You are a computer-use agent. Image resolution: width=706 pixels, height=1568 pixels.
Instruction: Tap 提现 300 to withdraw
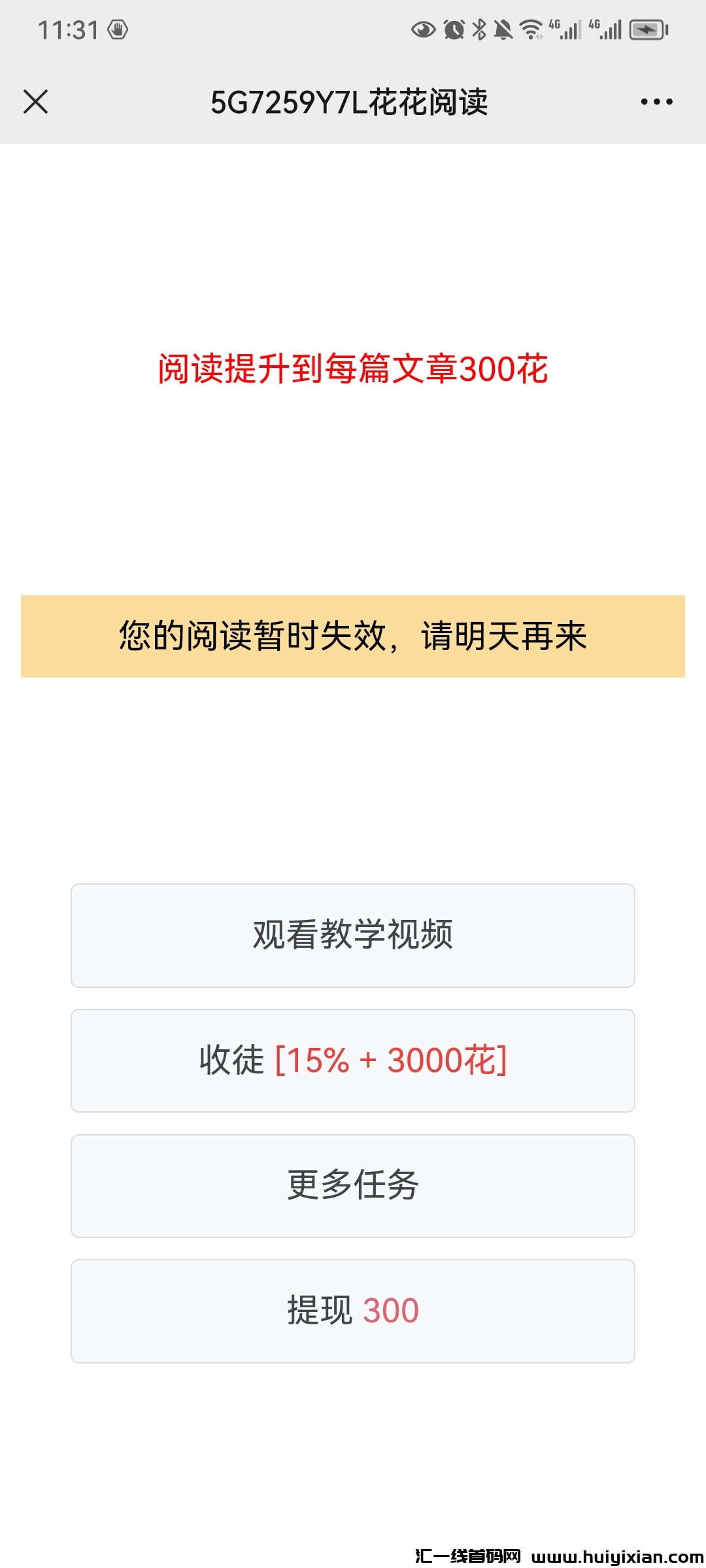[353, 1311]
